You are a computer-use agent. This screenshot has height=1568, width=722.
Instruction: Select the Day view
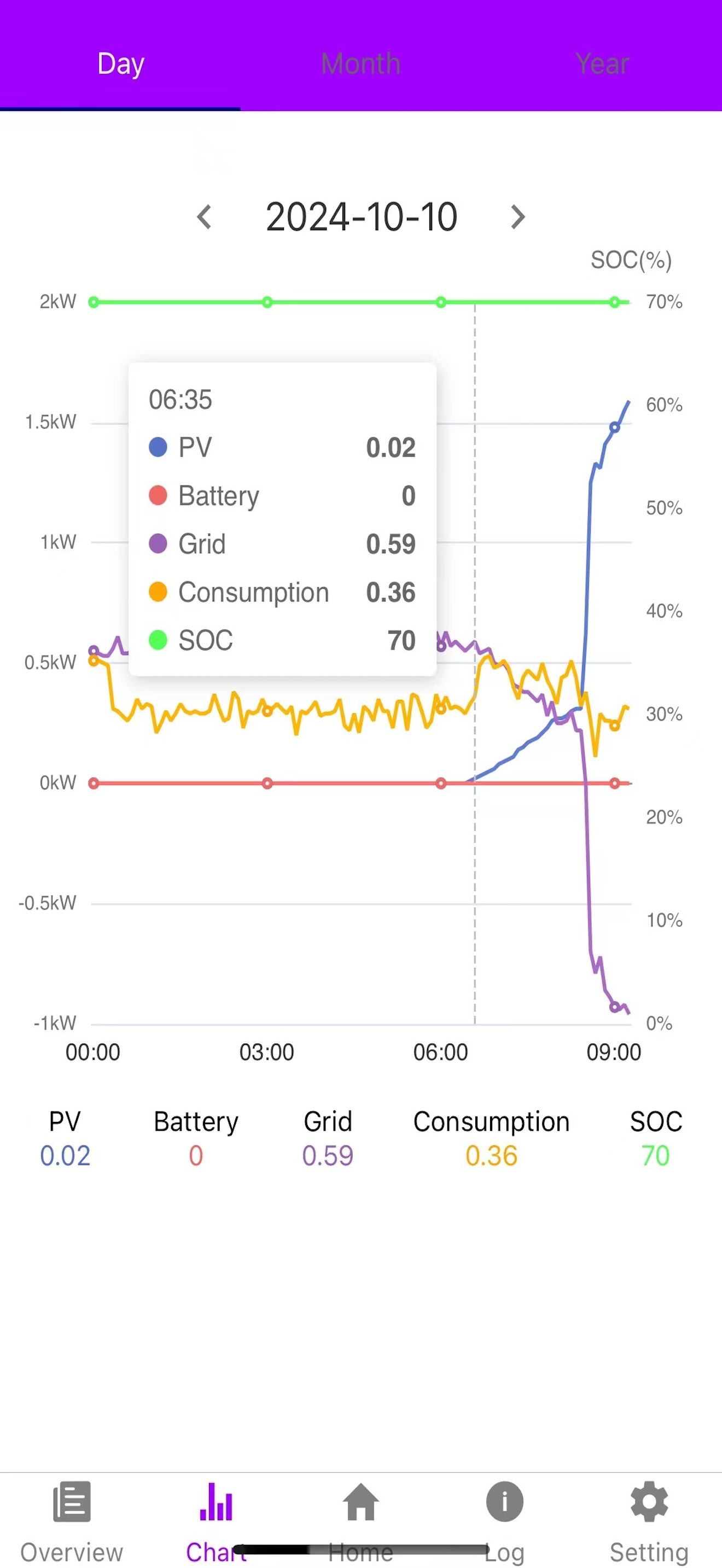(120, 63)
